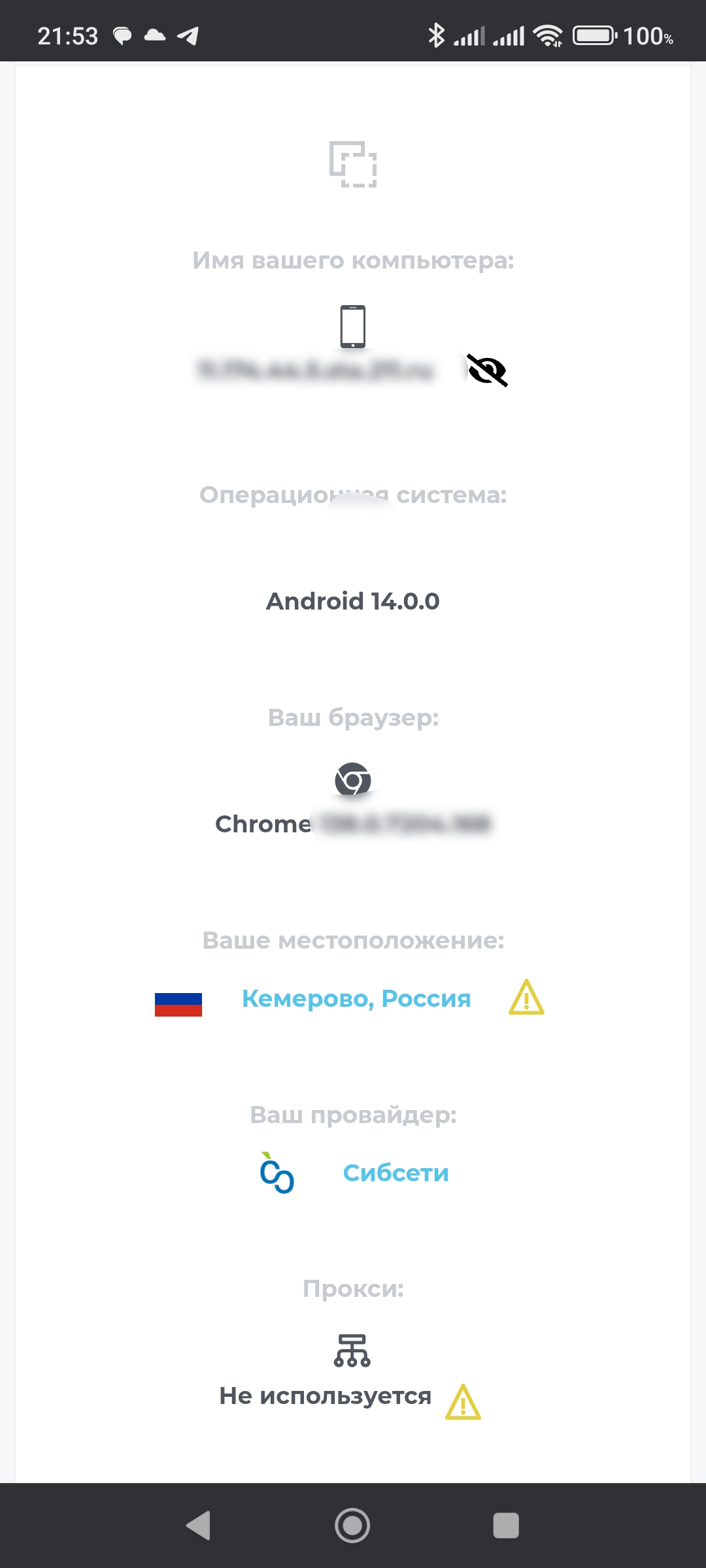Tap the warning icon next to the location

coord(526,998)
